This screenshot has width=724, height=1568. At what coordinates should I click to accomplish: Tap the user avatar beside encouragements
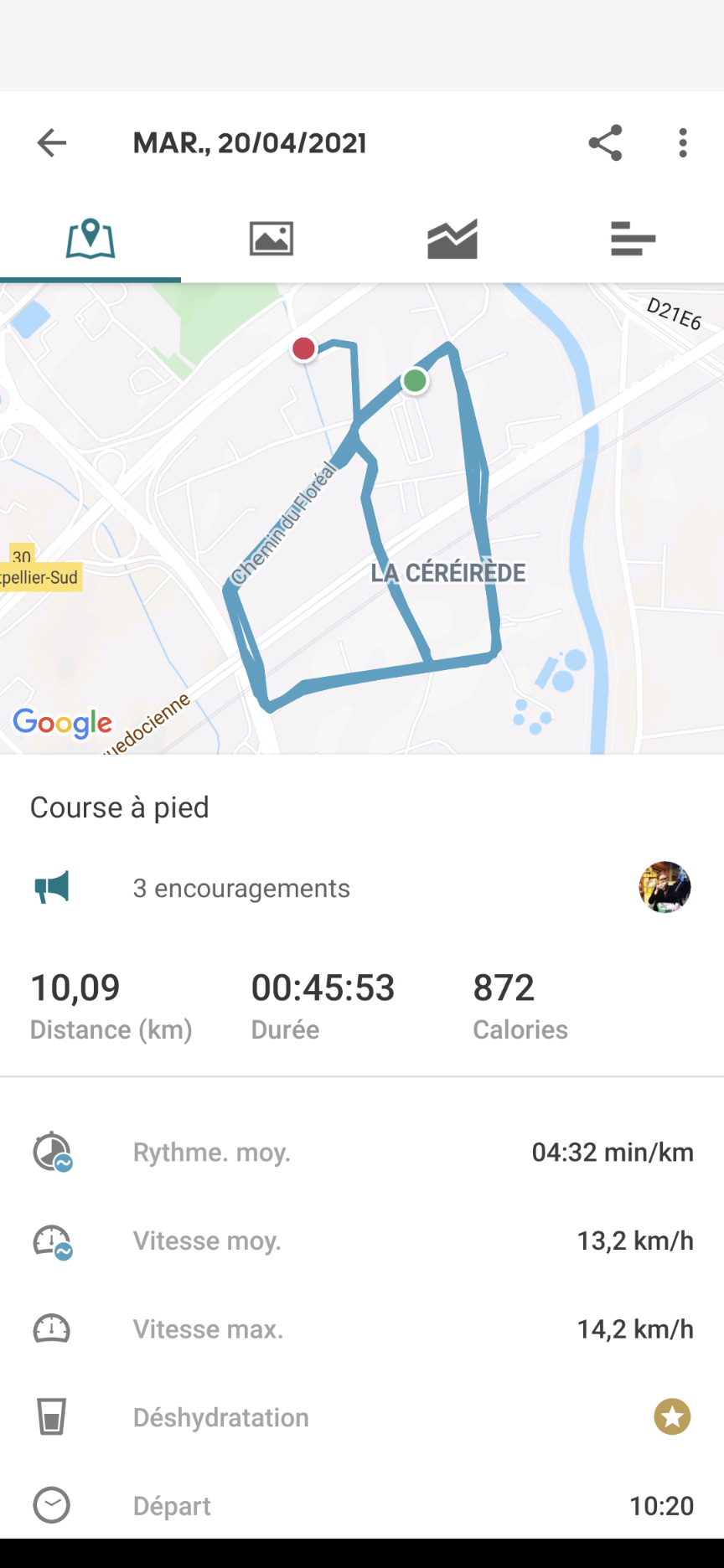tap(665, 887)
